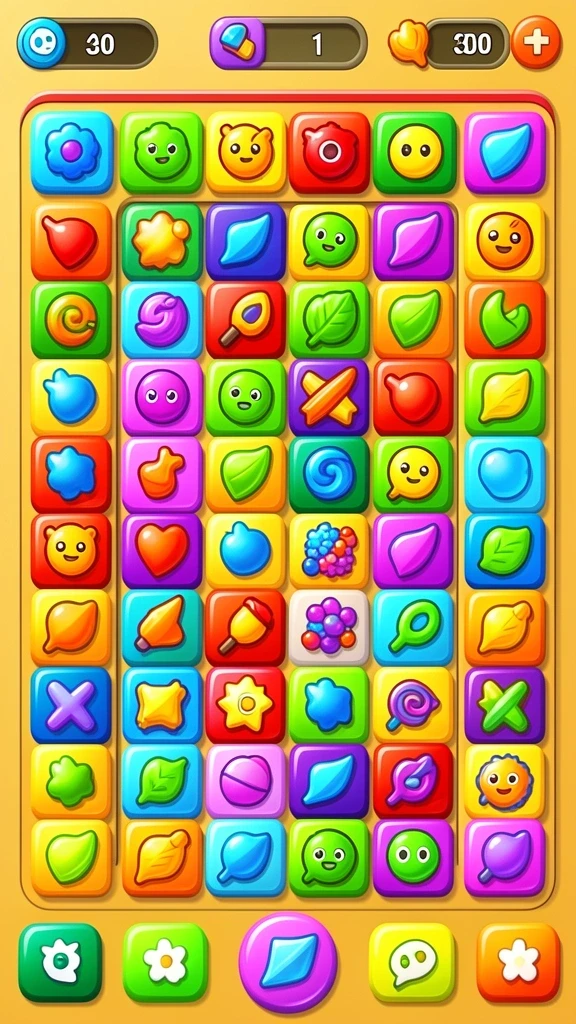Tap the green X on purple tile
The width and height of the screenshot is (576, 1024).
[504, 705]
